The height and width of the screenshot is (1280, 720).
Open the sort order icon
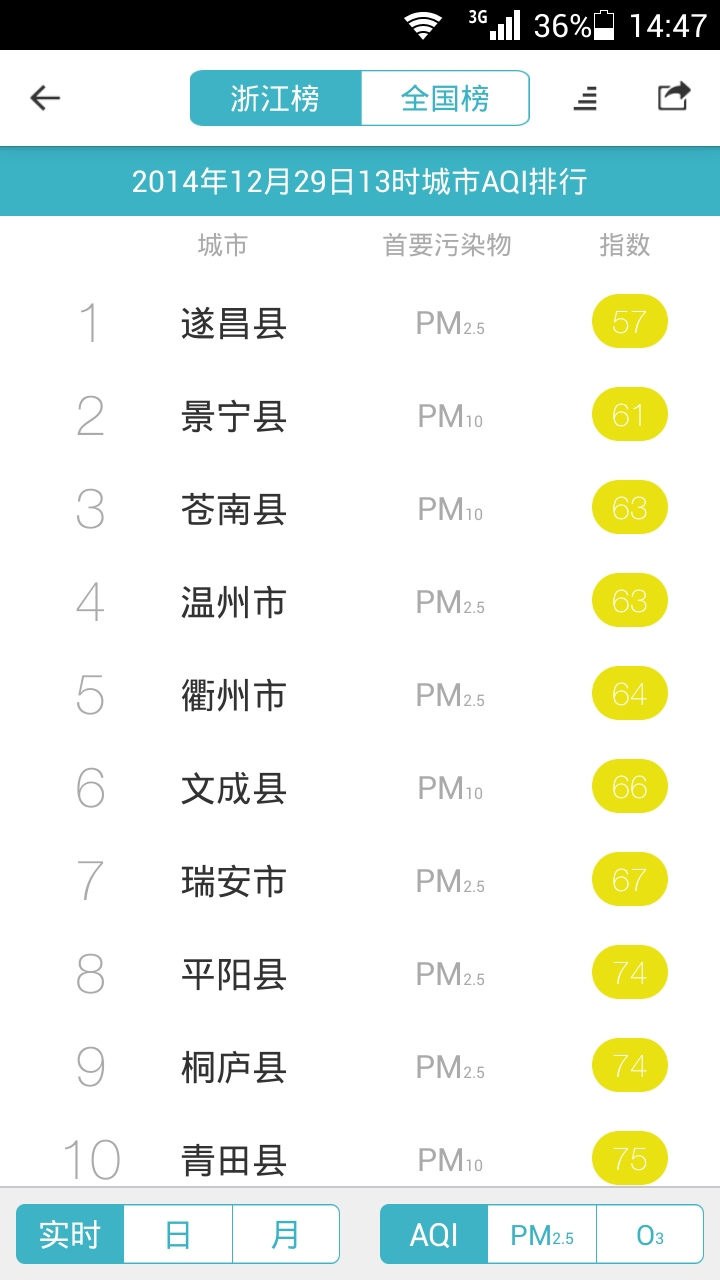tap(586, 98)
